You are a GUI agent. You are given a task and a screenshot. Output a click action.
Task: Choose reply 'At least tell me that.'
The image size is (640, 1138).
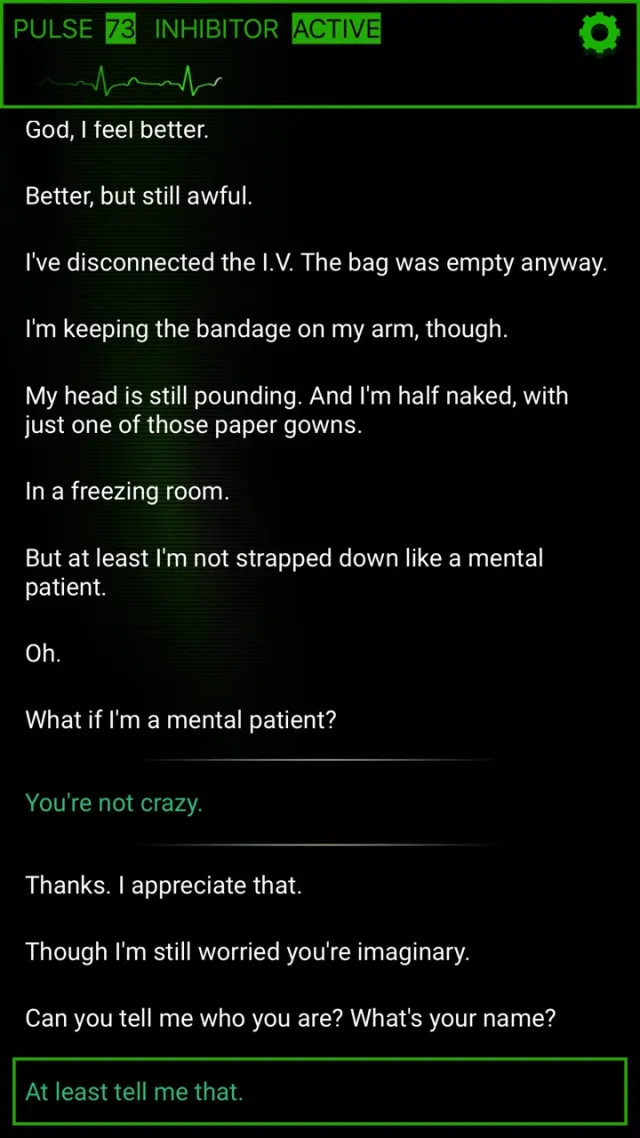320,1091
